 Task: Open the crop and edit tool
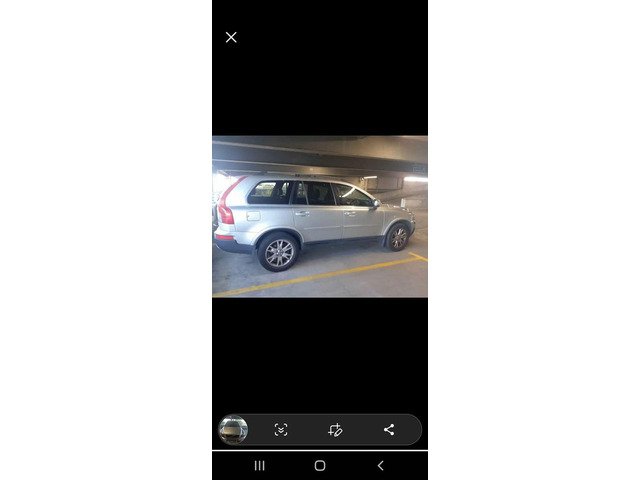pyautogui.click(x=335, y=430)
